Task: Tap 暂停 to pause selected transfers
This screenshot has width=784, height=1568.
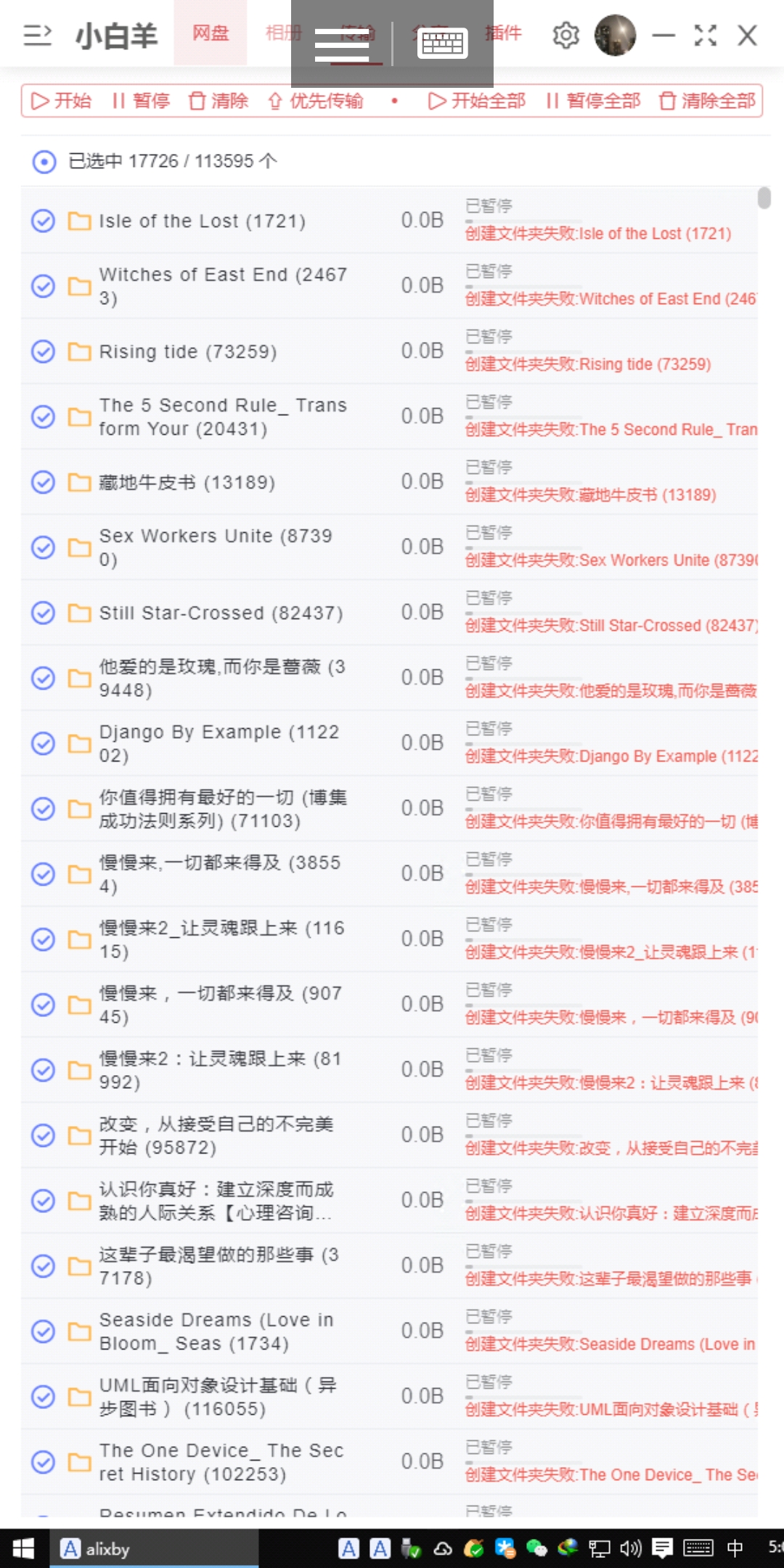Action: point(141,101)
